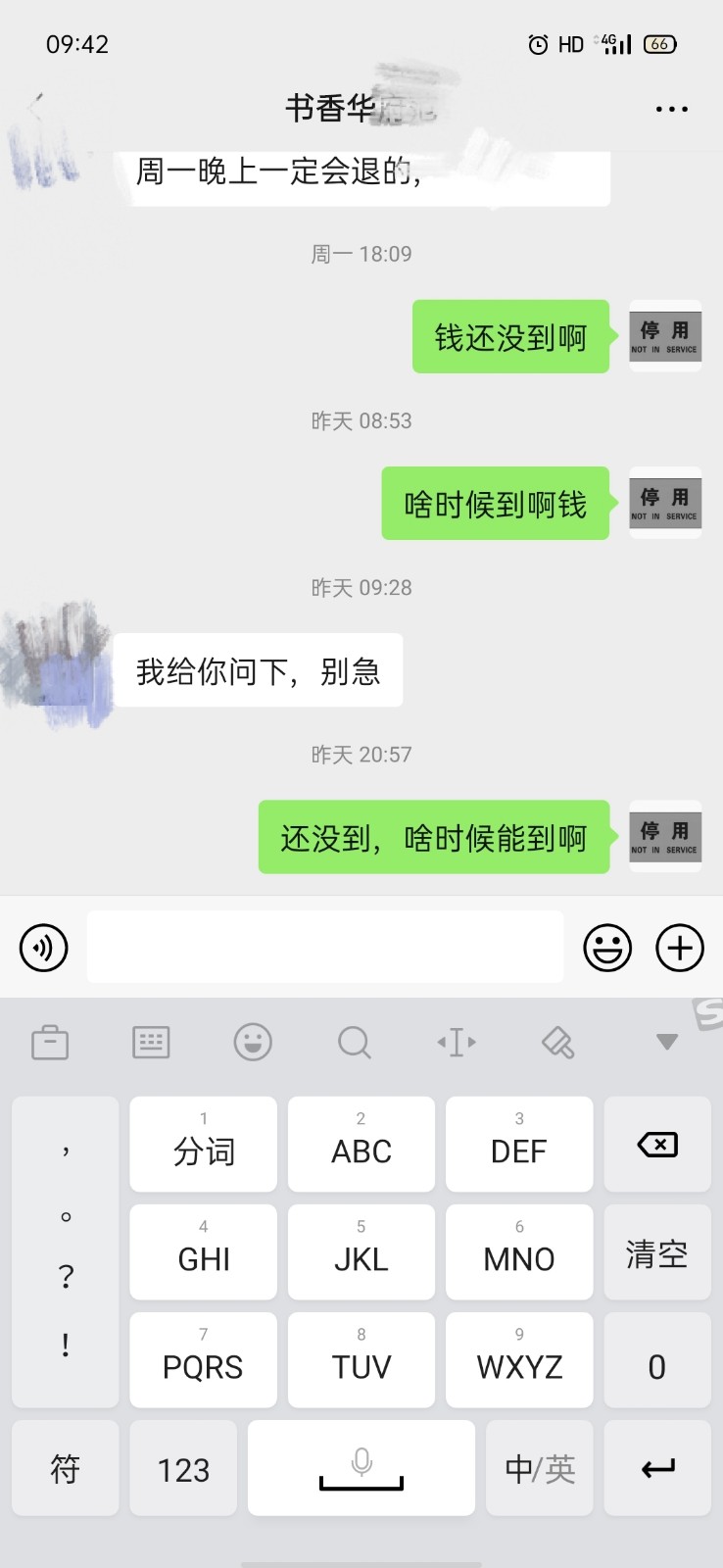Collapse the keyboard with the down arrow
This screenshot has height=1568, width=723.
pyautogui.click(x=667, y=1042)
